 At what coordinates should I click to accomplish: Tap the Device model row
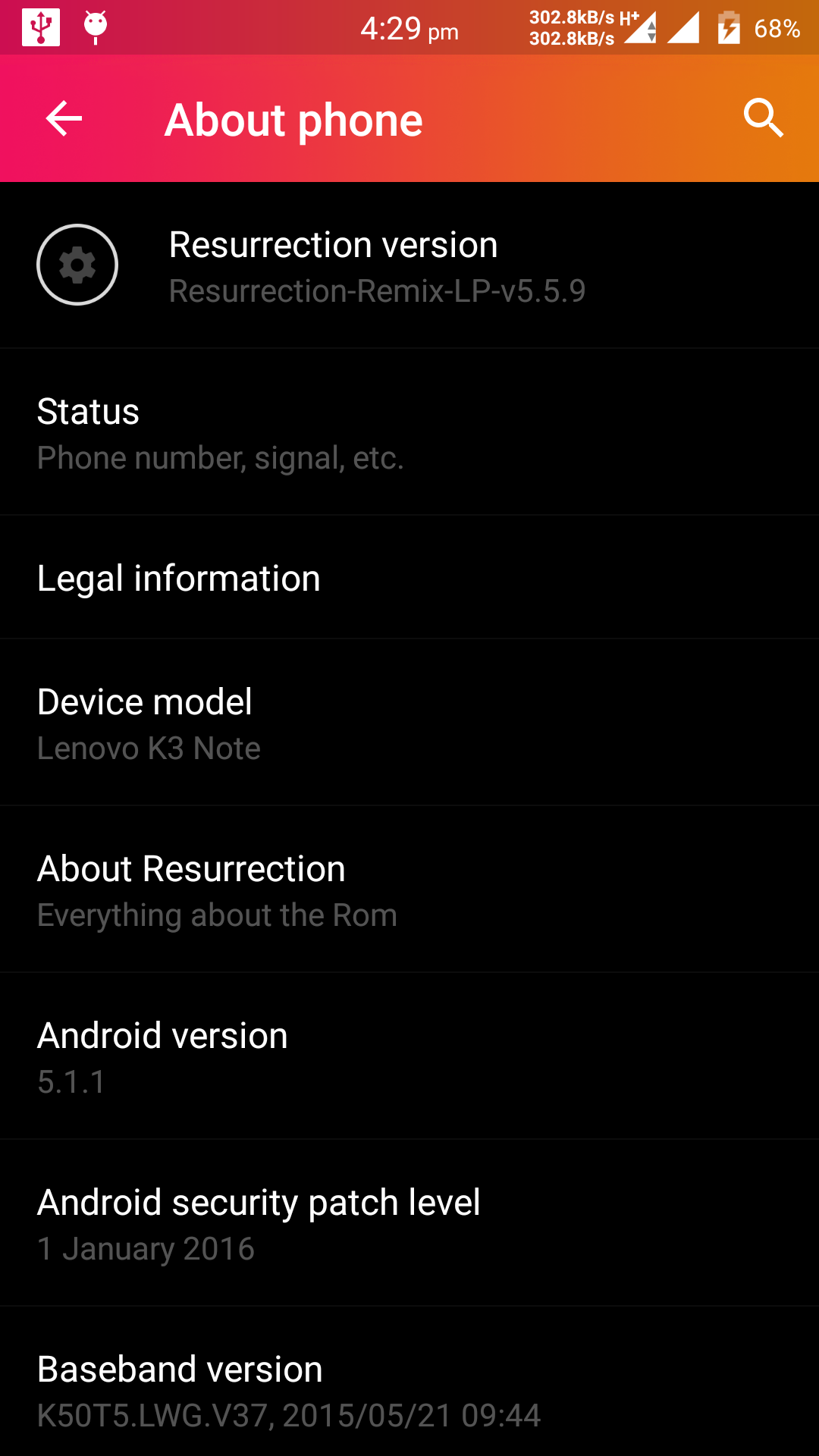coord(409,723)
